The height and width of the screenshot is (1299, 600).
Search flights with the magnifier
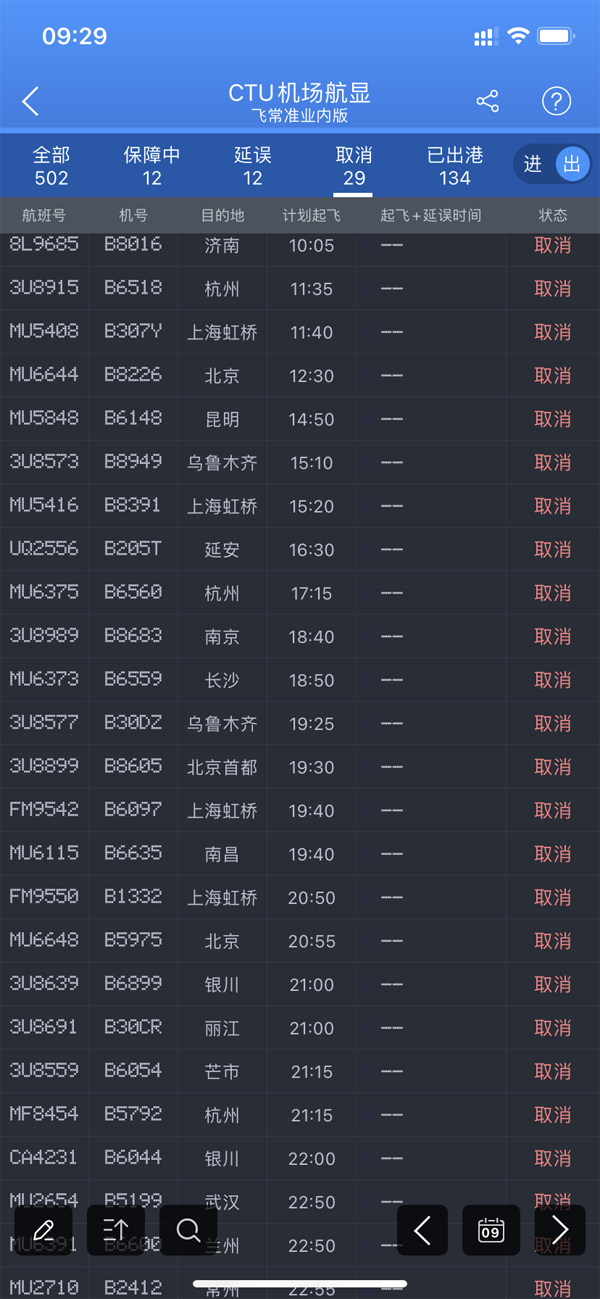tap(188, 1230)
